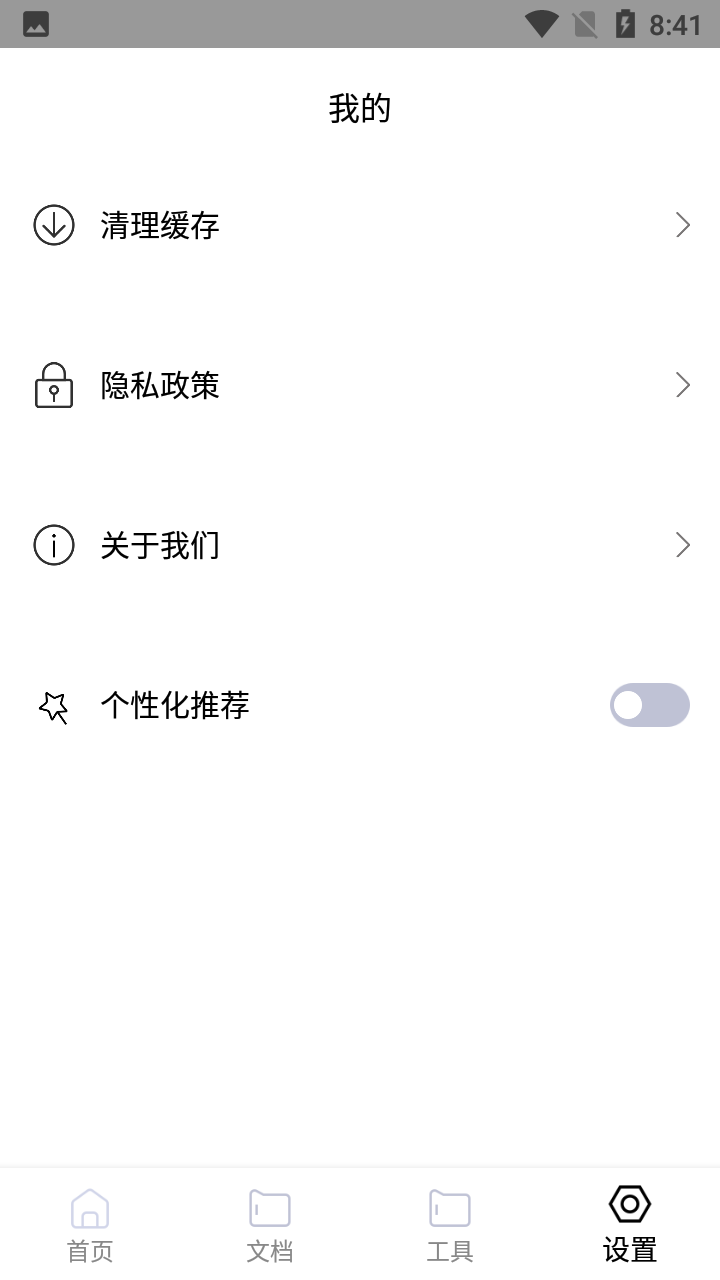
Task: Click the download icon beside 清理缓存
Action: pos(54,225)
